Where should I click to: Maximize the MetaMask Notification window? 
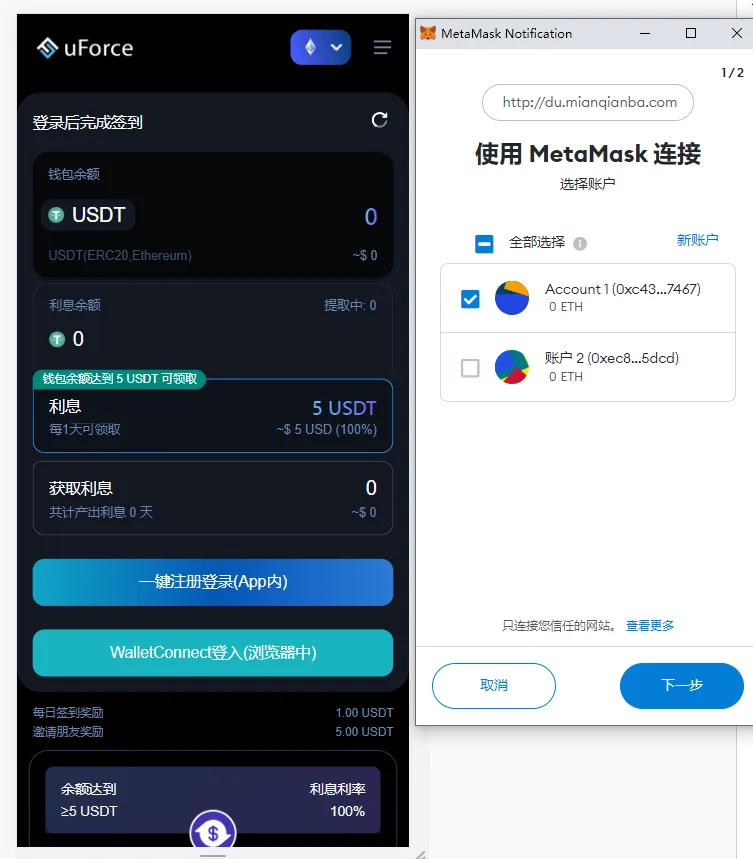coord(690,33)
